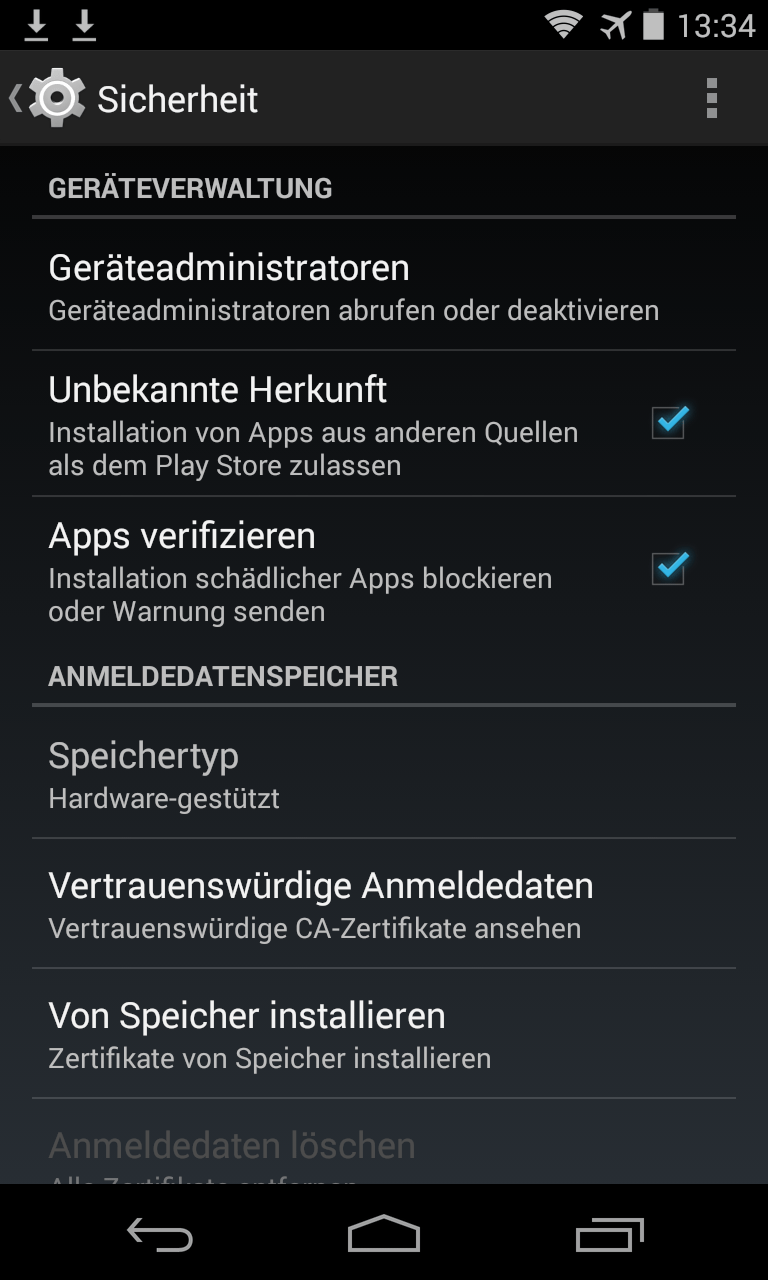Image resolution: width=768 pixels, height=1280 pixels.
Task: Open the recent apps view
Action: [x=610, y=1234]
